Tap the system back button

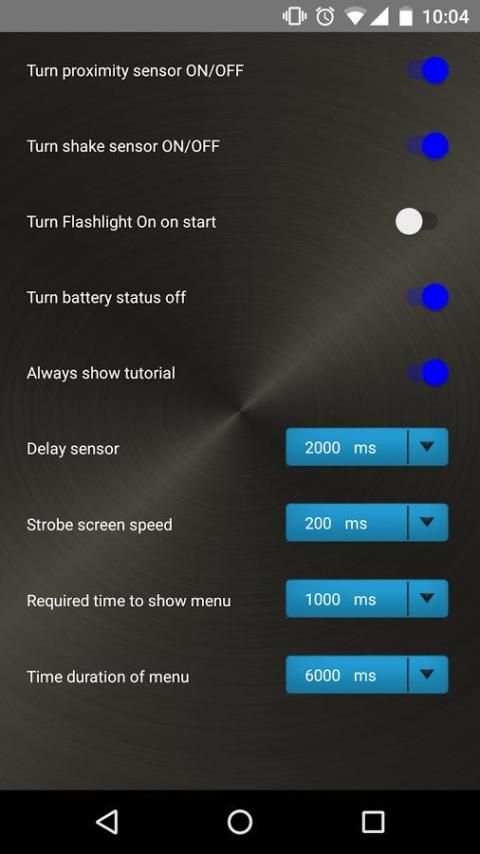[107, 821]
